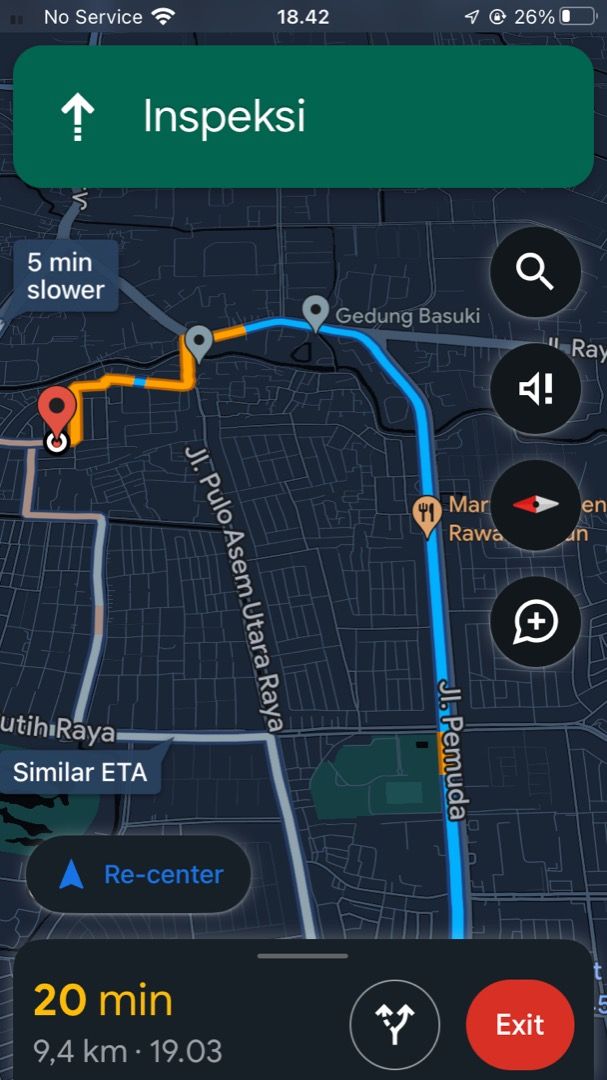The width and height of the screenshot is (607, 1080).
Task: Re-center the map on current location
Action: [139, 875]
